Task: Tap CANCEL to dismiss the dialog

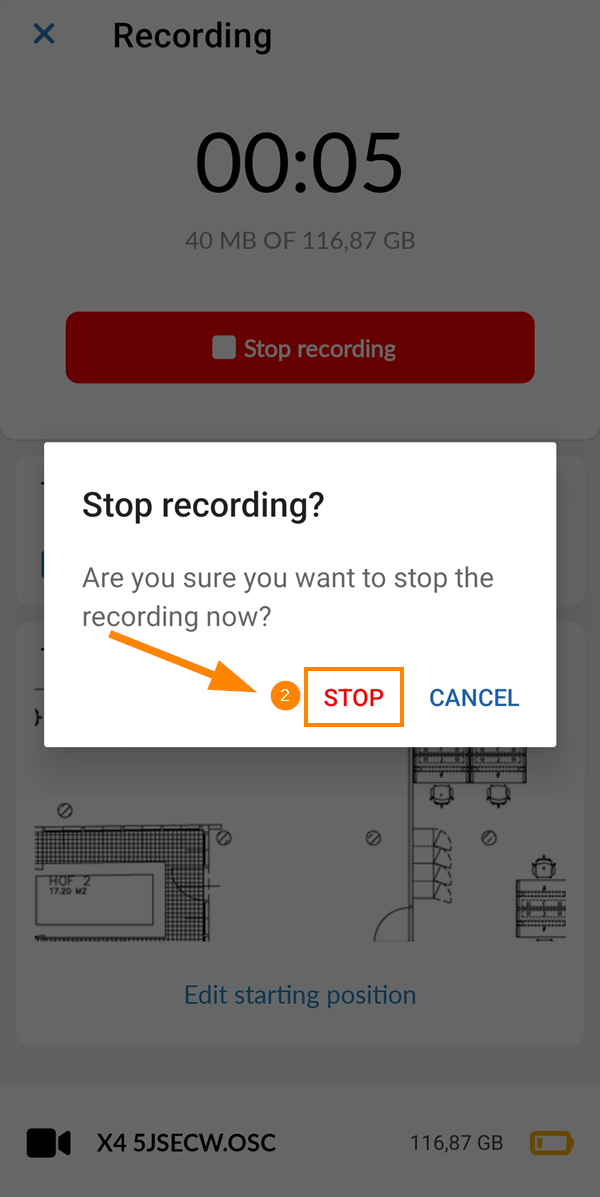Action: pos(474,697)
